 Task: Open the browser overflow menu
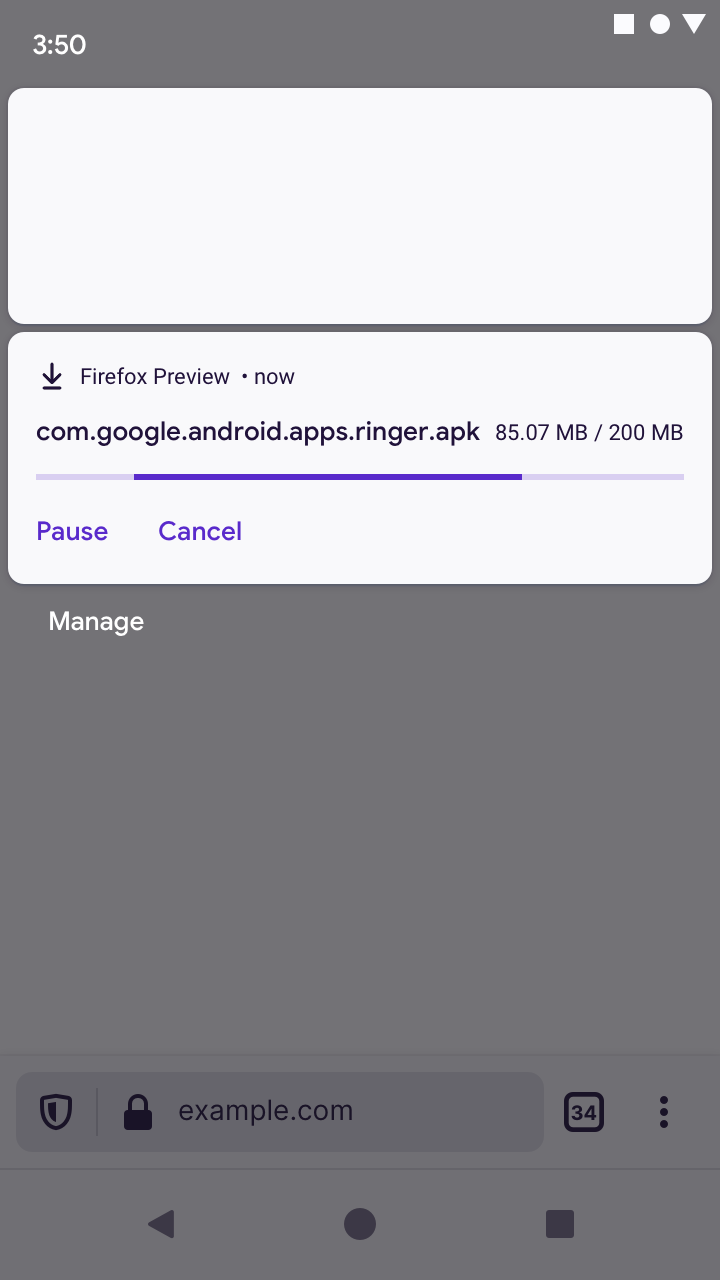point(663,1111)
